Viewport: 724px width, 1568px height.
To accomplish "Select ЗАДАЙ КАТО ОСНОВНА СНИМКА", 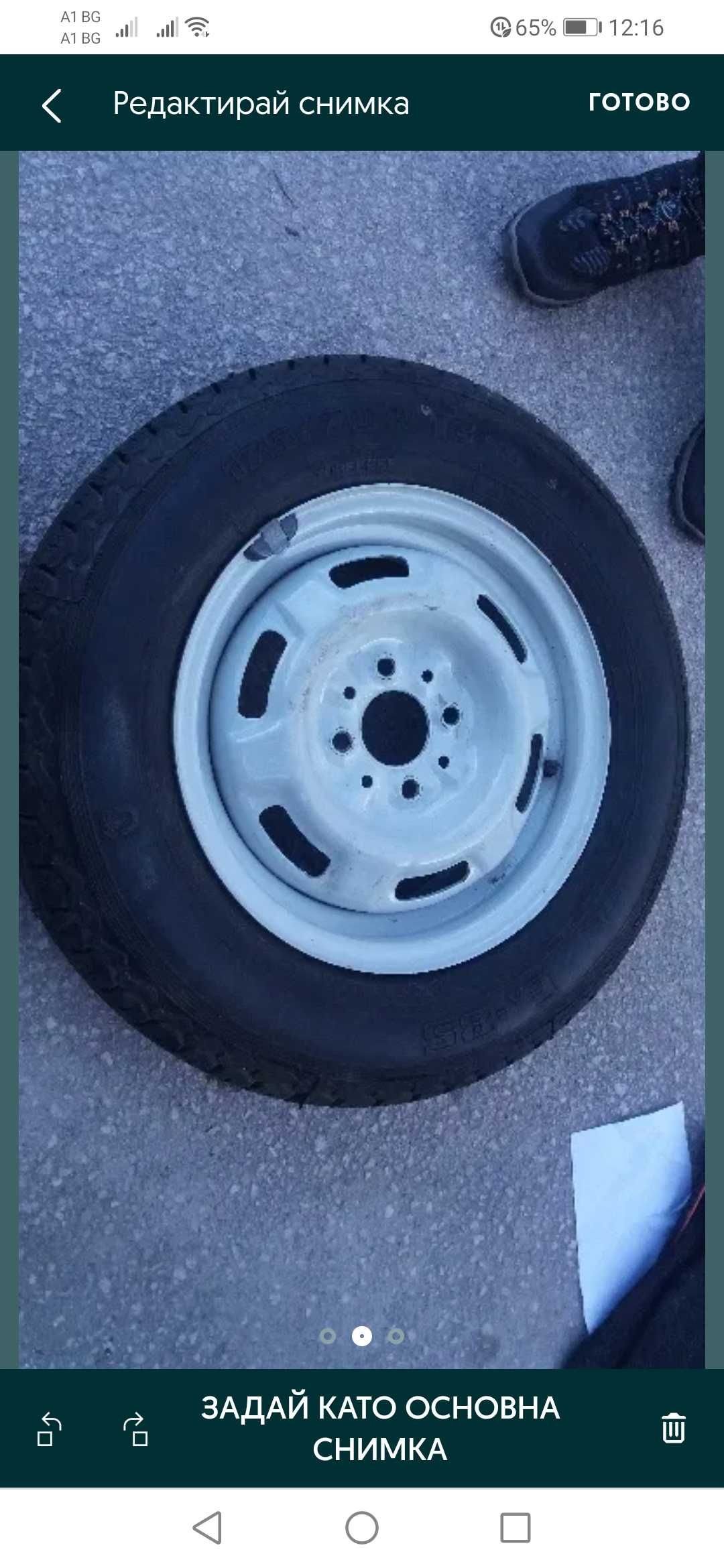I will point(379,1428).
